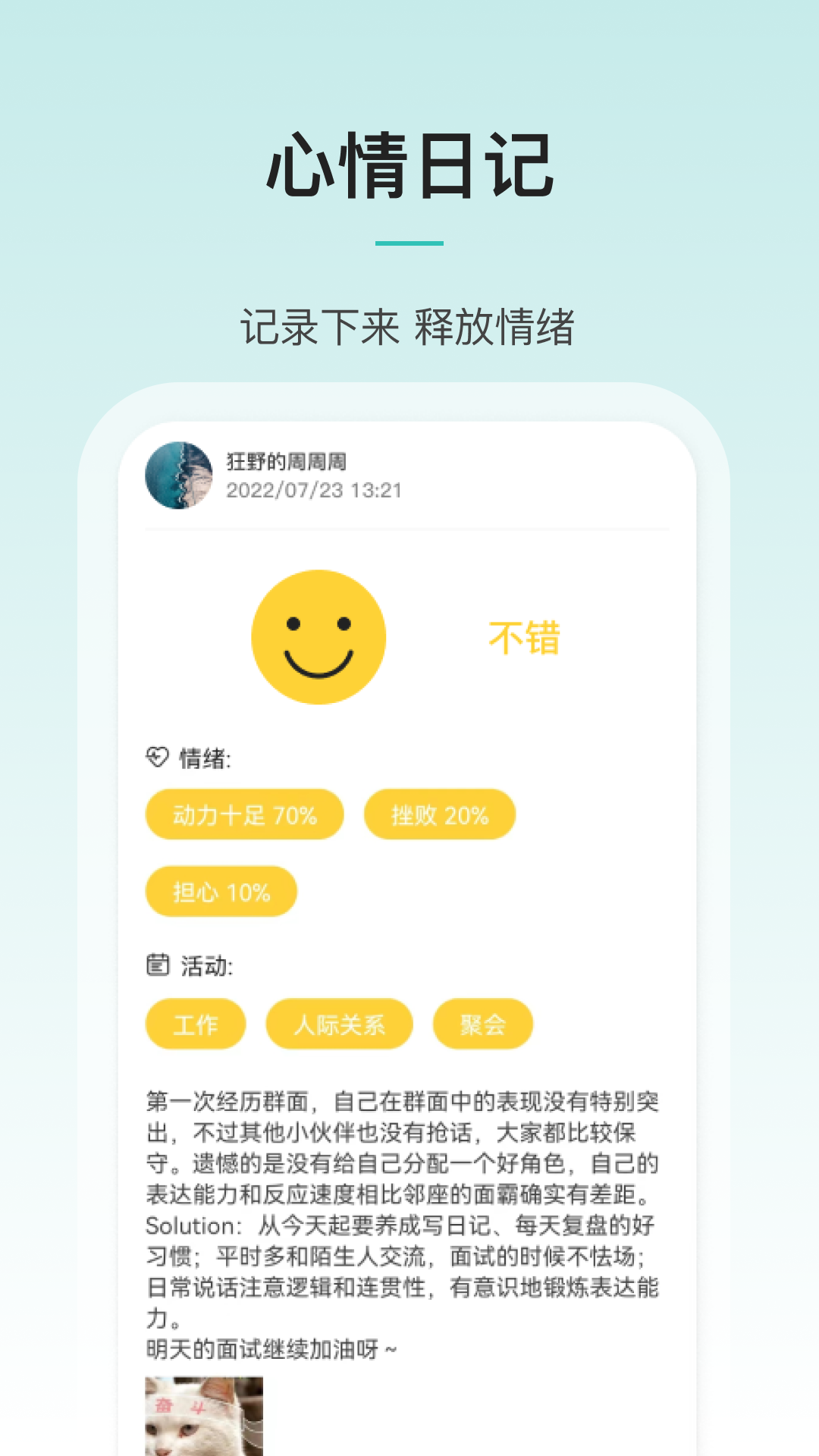Click the heart-shaped 情绪 emotion icon
This screenshot has width=819, height=1456.
(157, 757)
